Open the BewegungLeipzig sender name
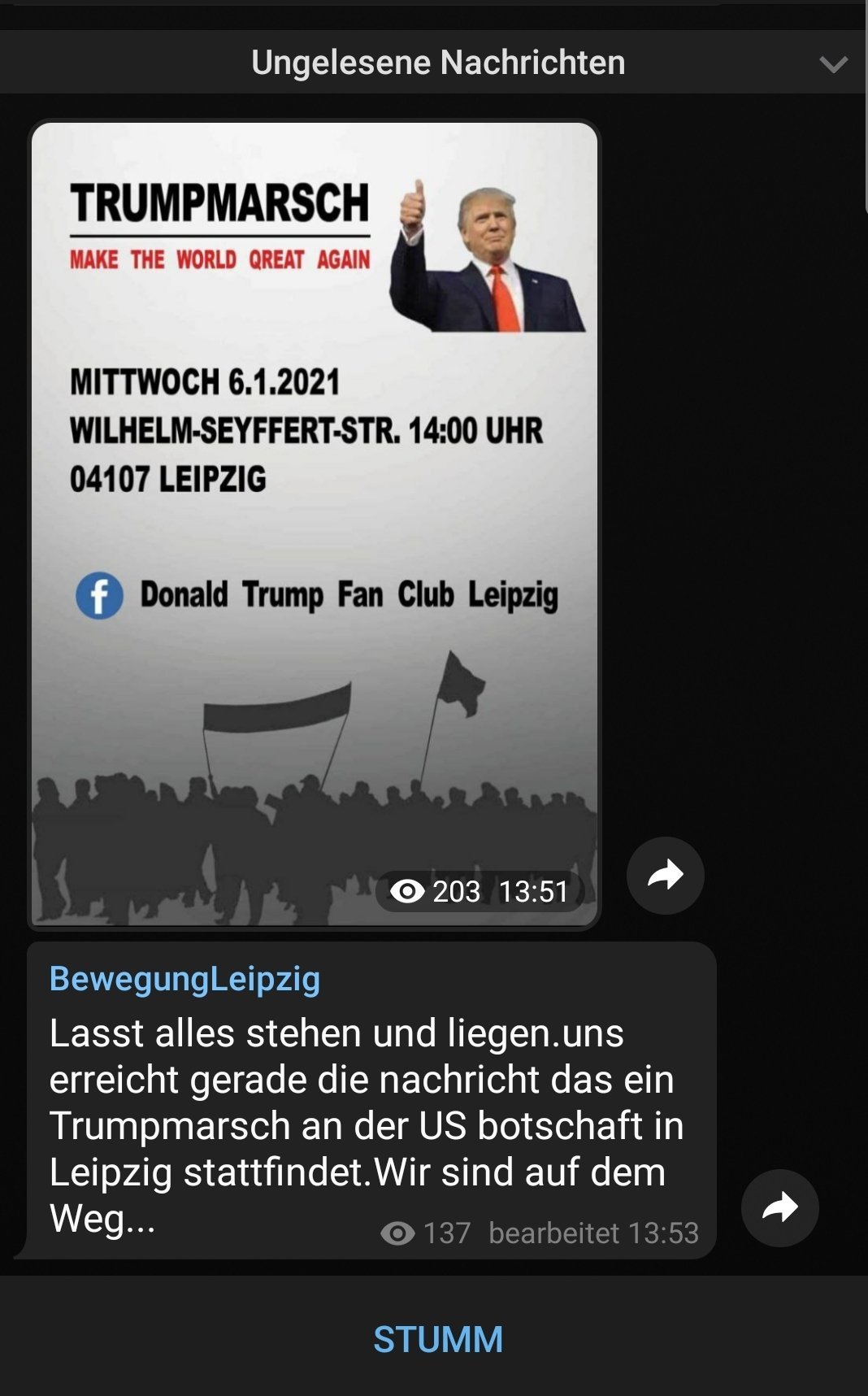Screen dimensions: 868x1396 point(184,978)
